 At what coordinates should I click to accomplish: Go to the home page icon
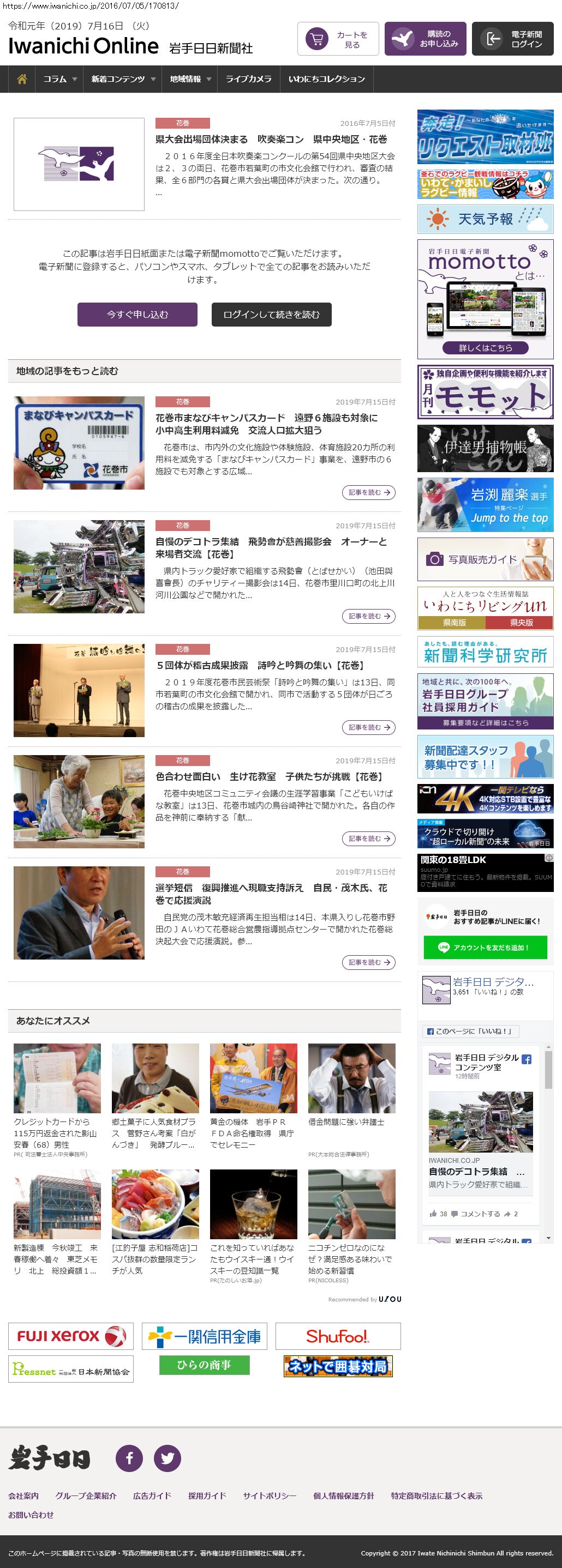(x=22, y=79)
